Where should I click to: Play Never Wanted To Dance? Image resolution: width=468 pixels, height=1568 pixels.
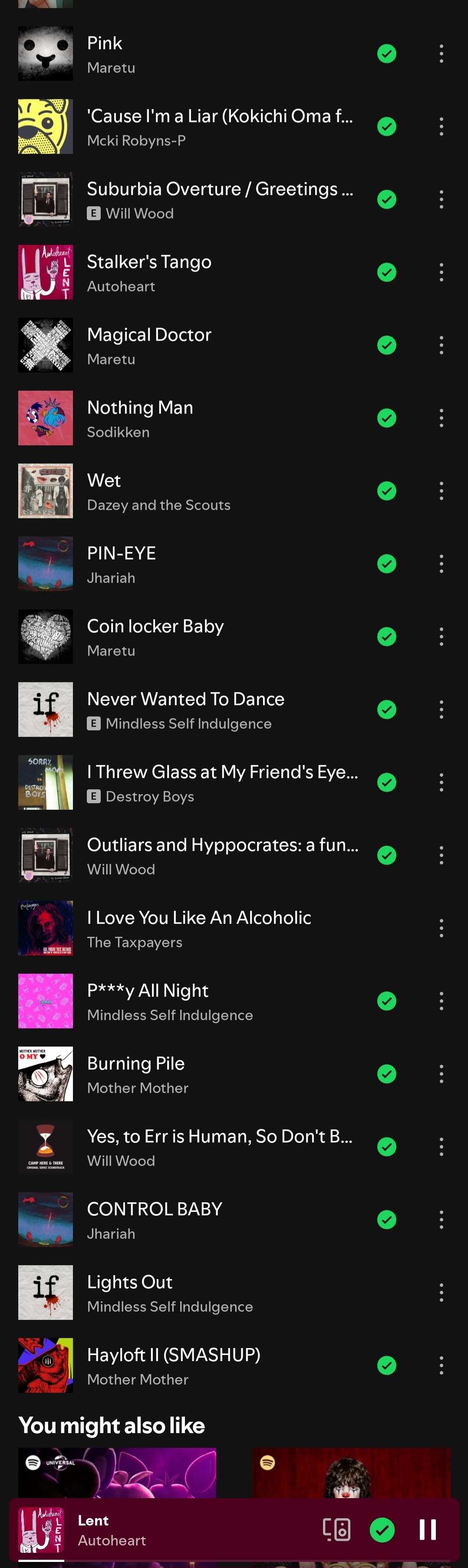pyautogui.click(x=183, y=710)
